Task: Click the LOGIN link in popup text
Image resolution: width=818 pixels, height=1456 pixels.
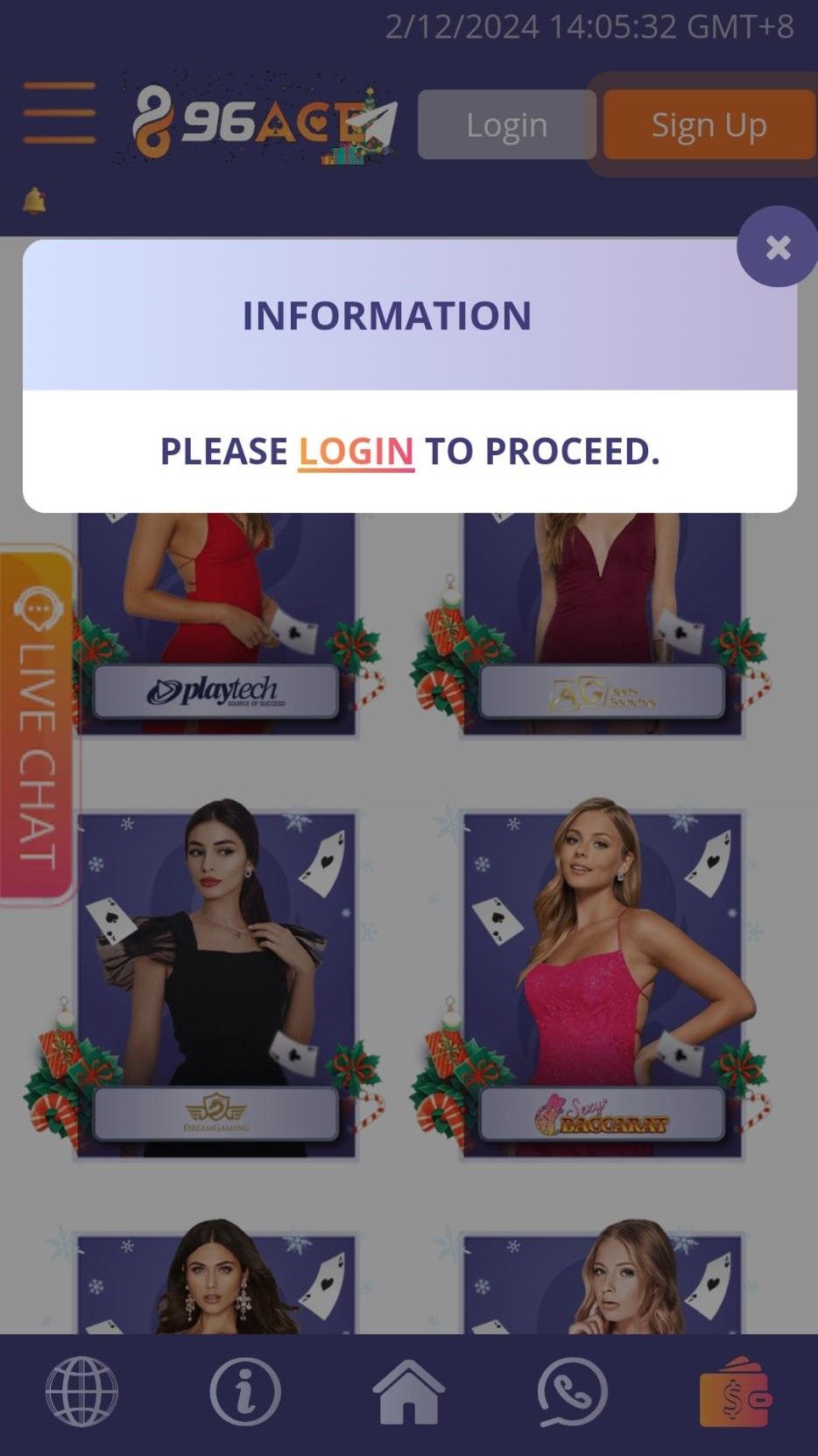Action: pos(355,453)
